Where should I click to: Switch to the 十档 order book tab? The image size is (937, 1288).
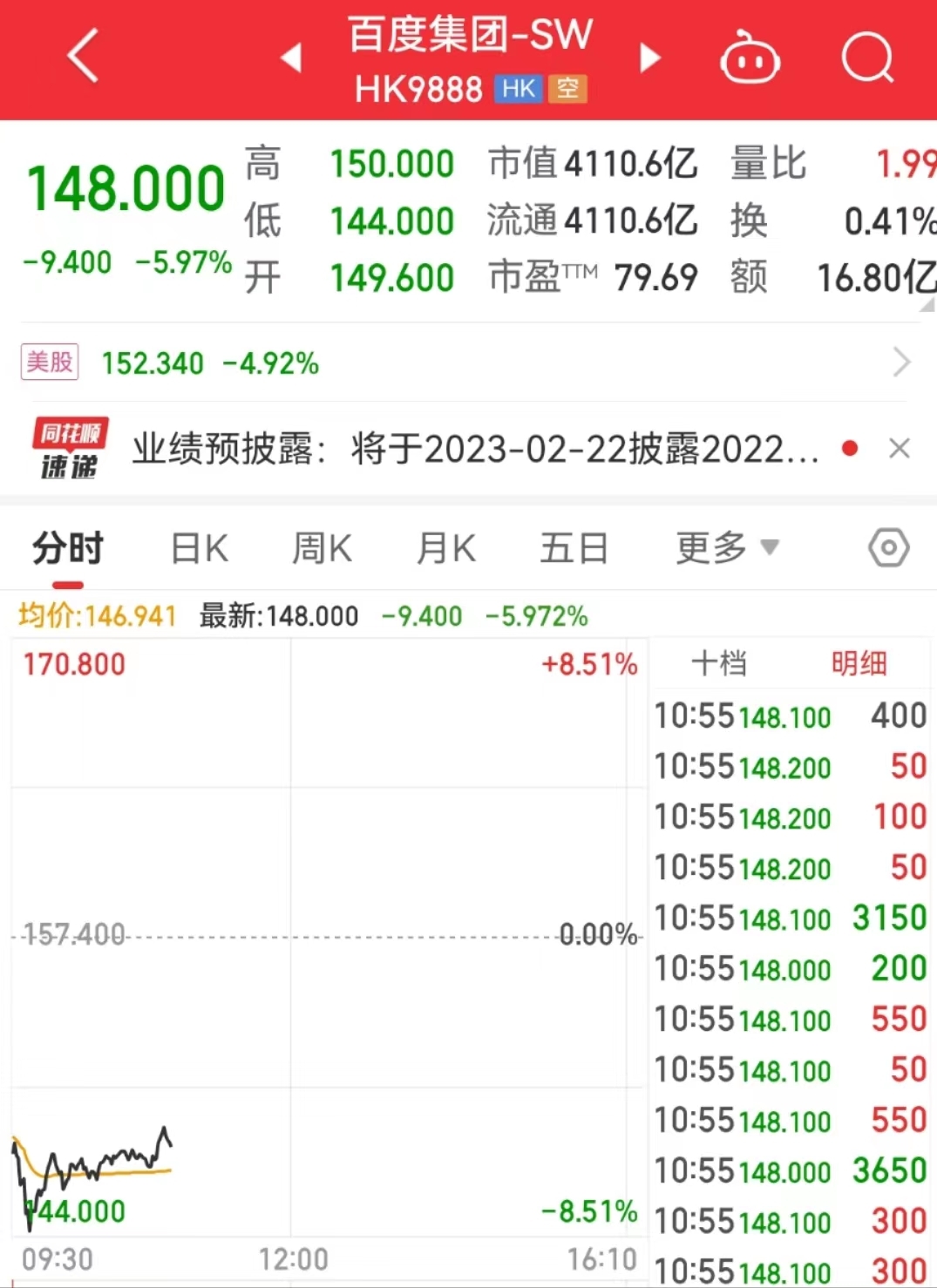click(719, 664)
